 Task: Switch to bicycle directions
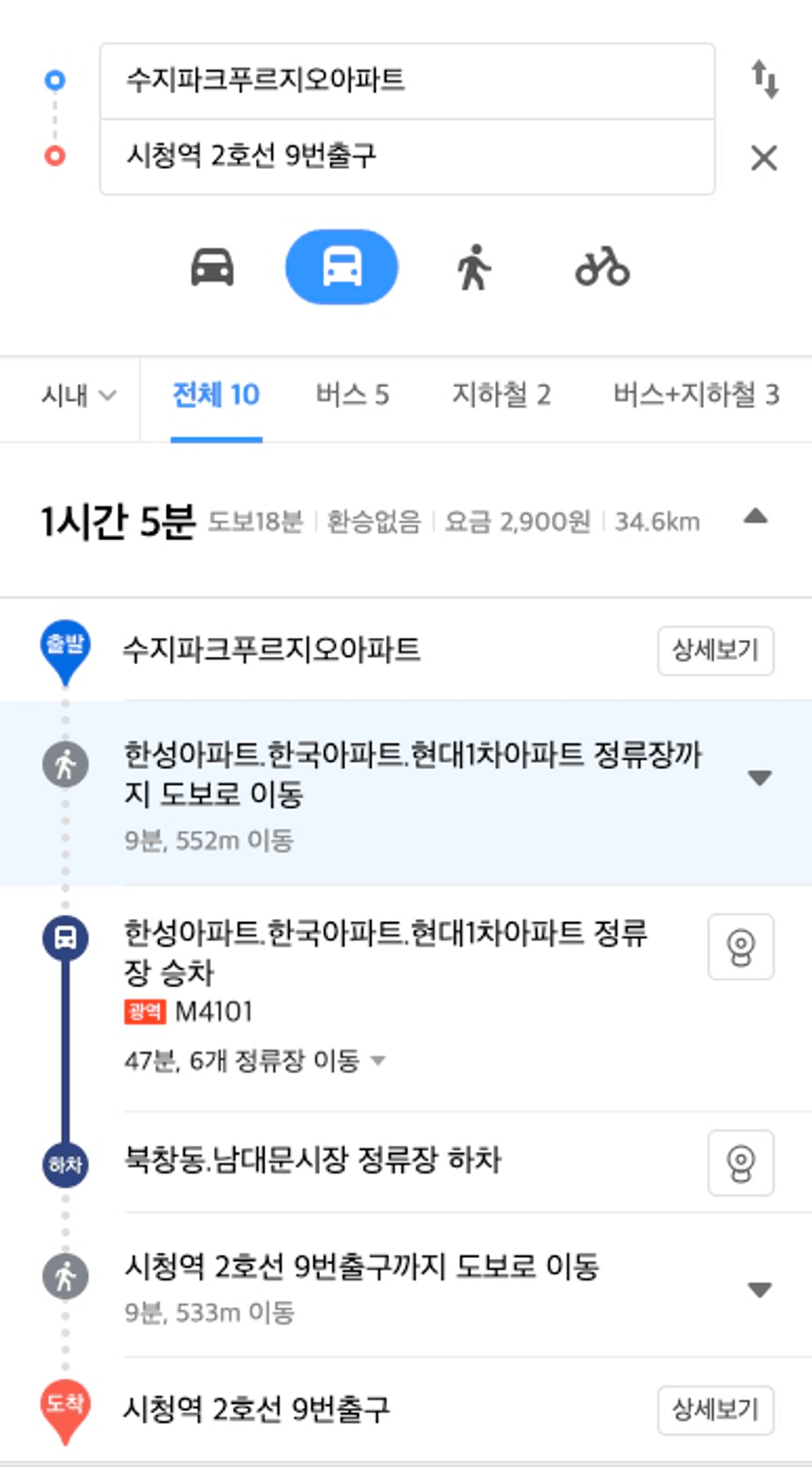(602, 267)
